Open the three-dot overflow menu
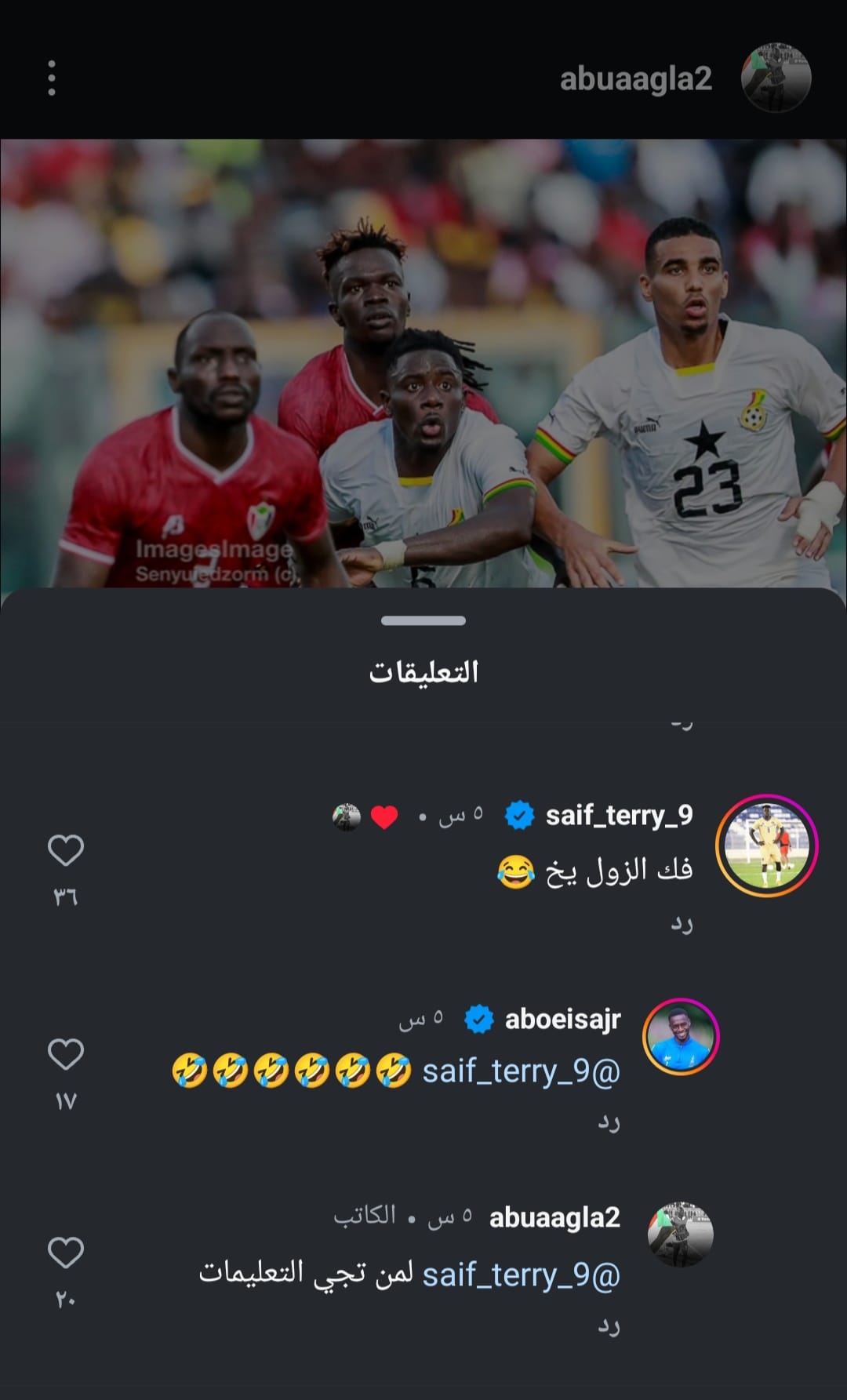This screenshot has width=847, height=1400. (52, 78)
